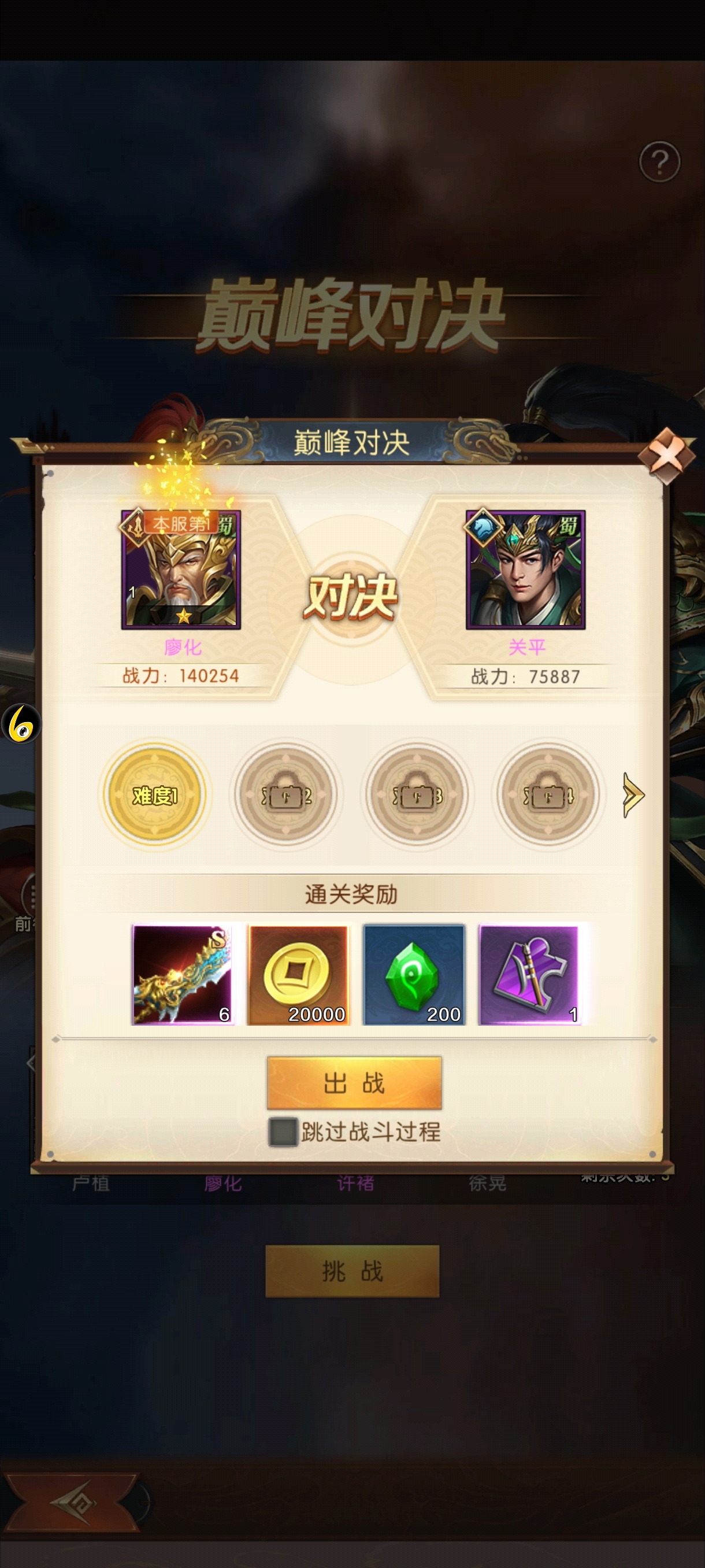Open 关平 hero portrait
The image size is (705, 1568).
(x=525, y=569)
